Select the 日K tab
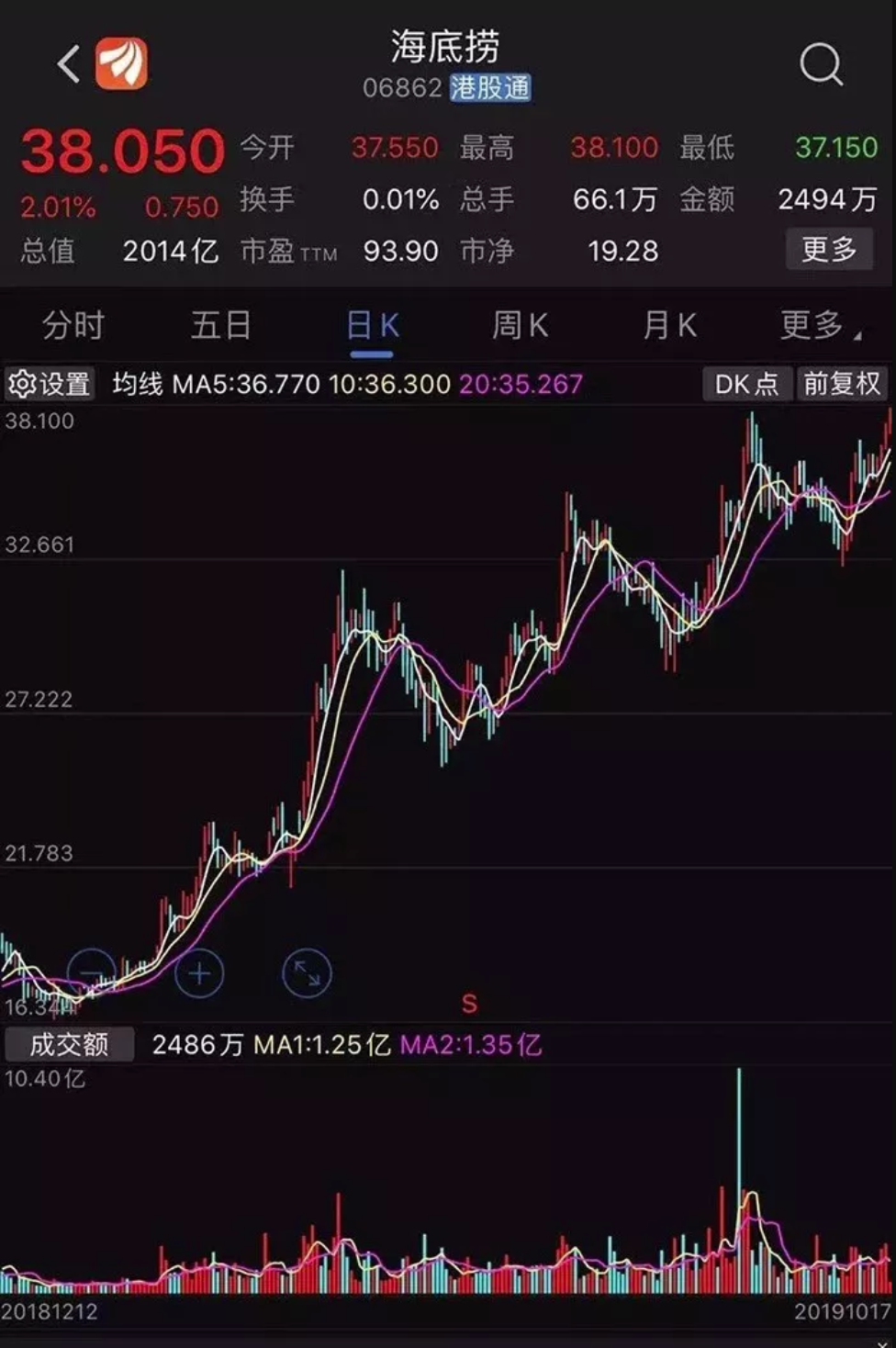Image resolution: width=896 pixels, height=1348 pixels. pos(372,326)
